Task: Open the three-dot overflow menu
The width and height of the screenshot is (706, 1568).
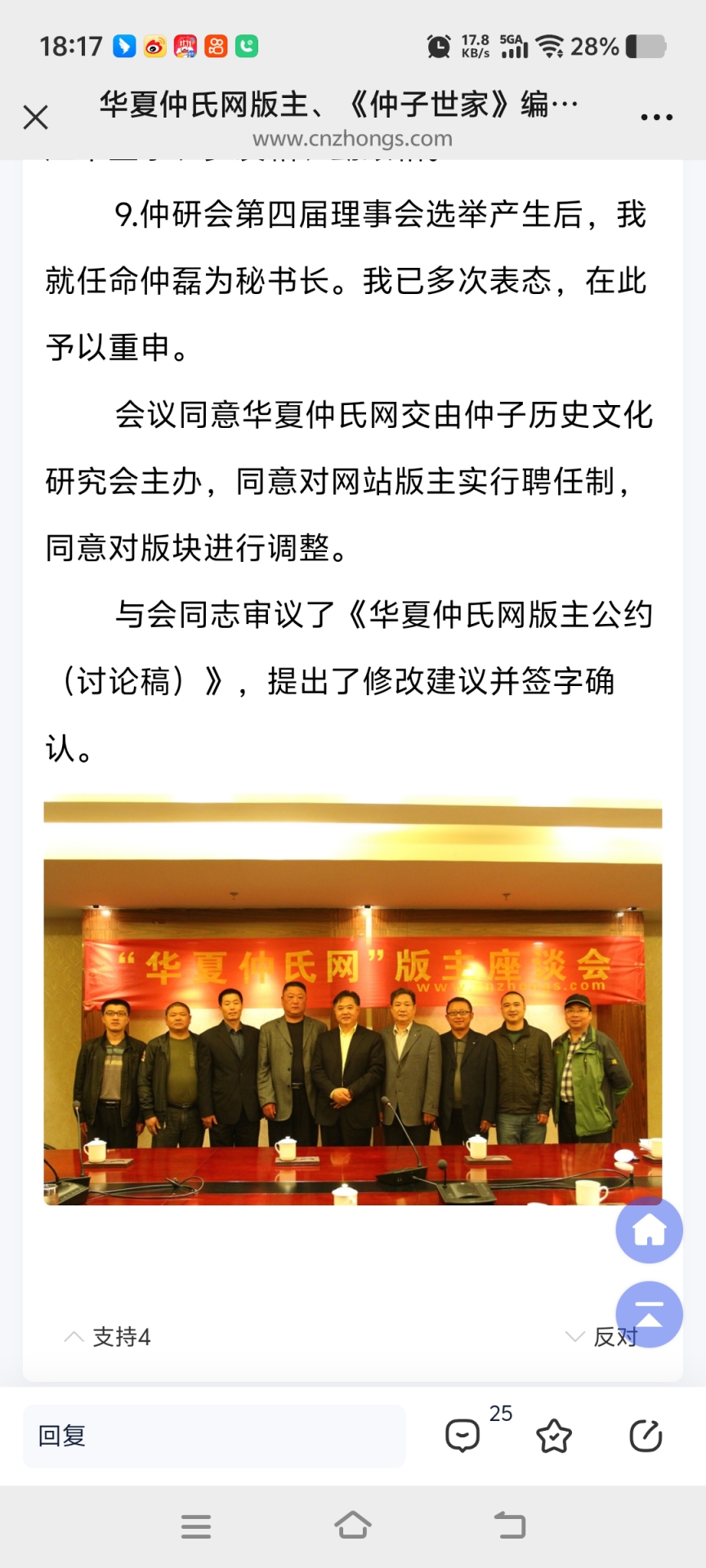Action: click(656, 118)
